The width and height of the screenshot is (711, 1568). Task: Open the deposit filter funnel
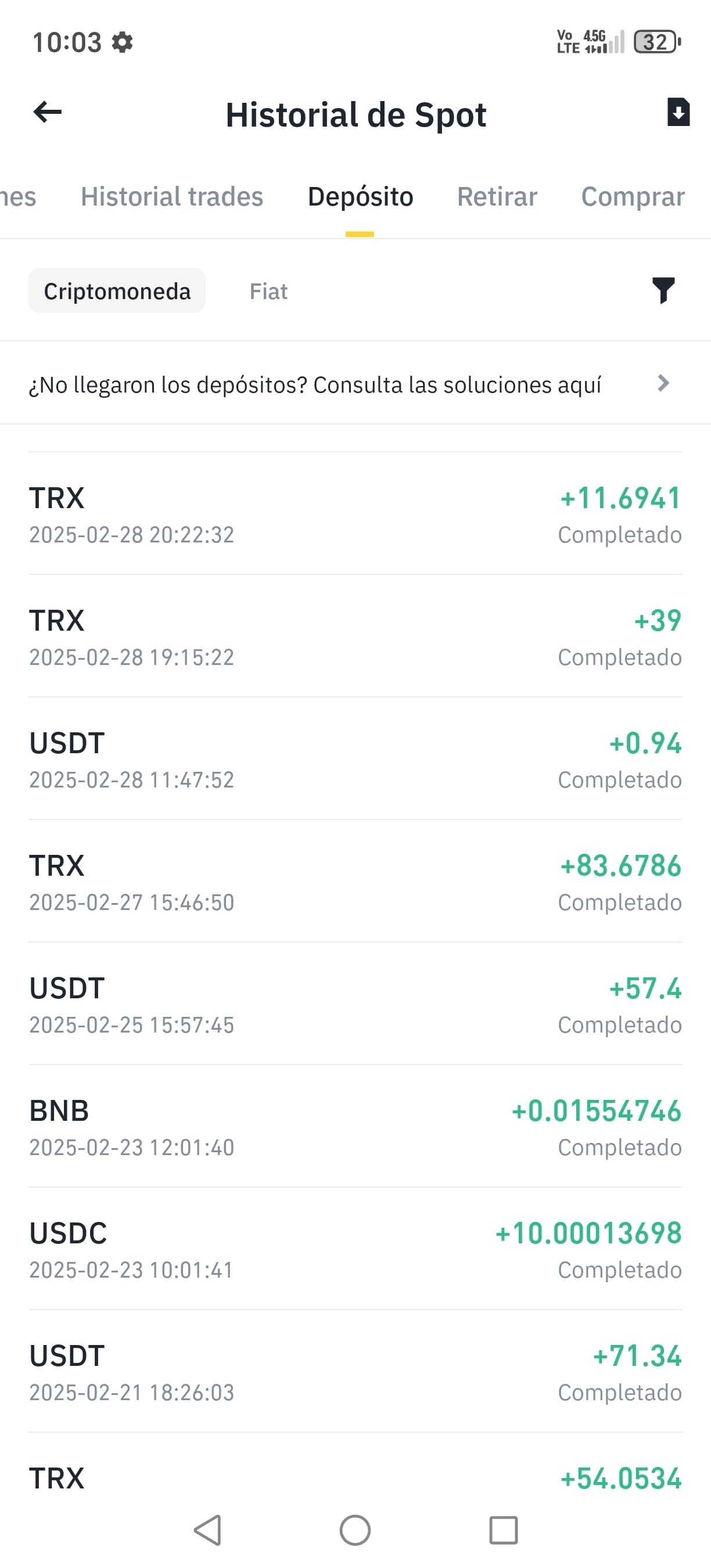[x=663, y=290]
